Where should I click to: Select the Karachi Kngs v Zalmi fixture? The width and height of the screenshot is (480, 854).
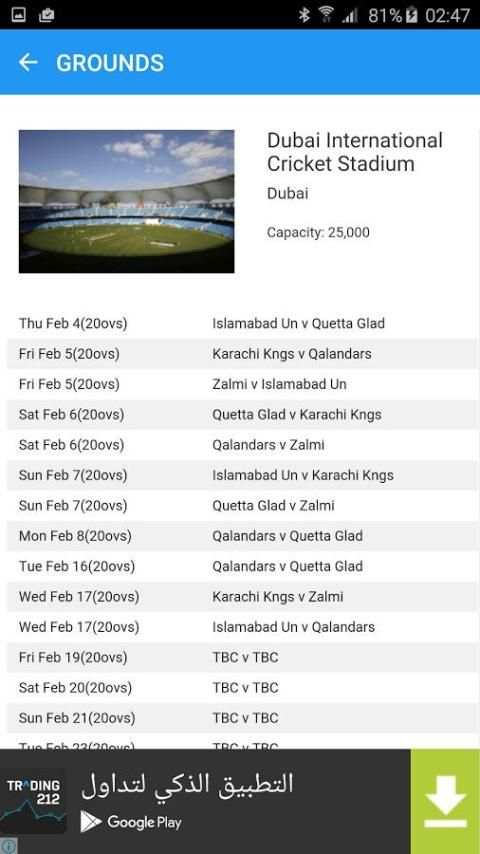[x=242, y=597]
